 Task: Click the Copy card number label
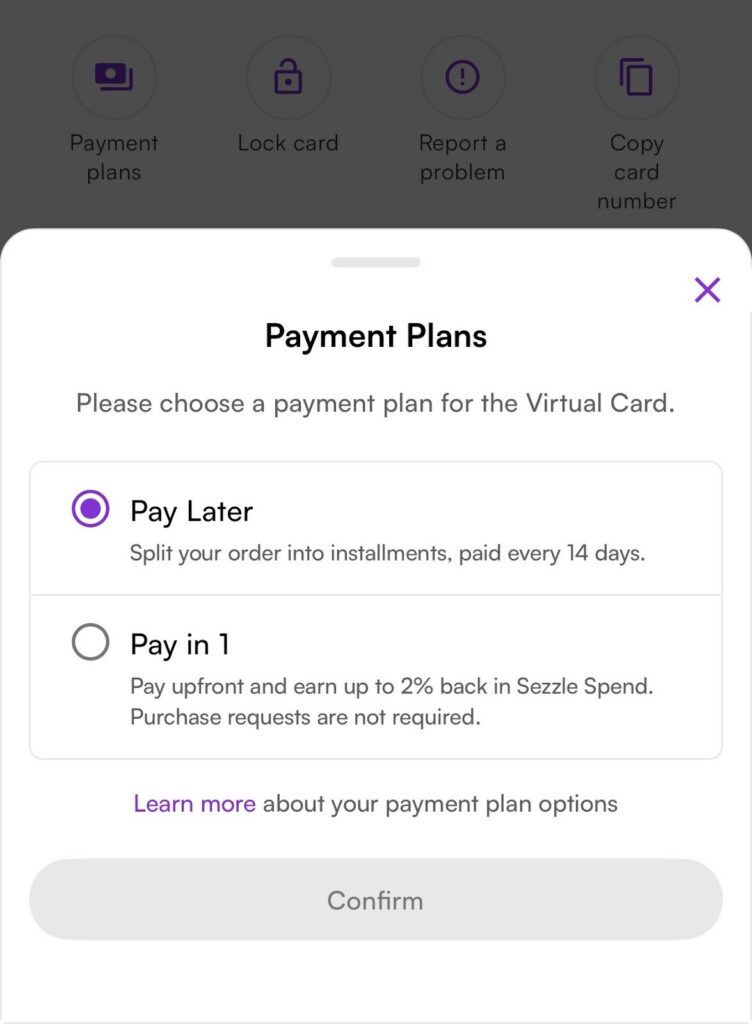click(x=637, y=171)
